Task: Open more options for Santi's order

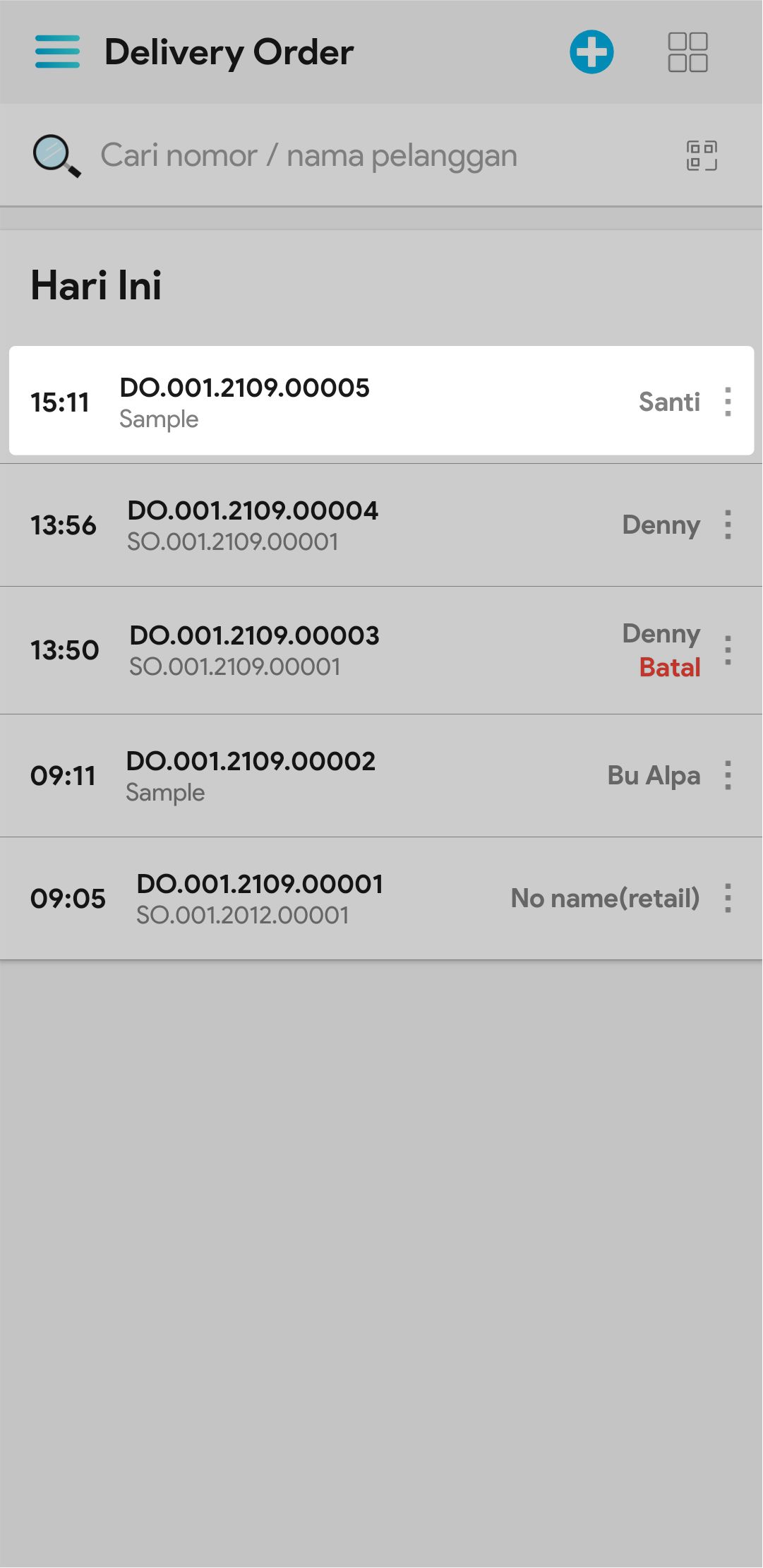Action: pyautogui.click(x=728, y=402)
